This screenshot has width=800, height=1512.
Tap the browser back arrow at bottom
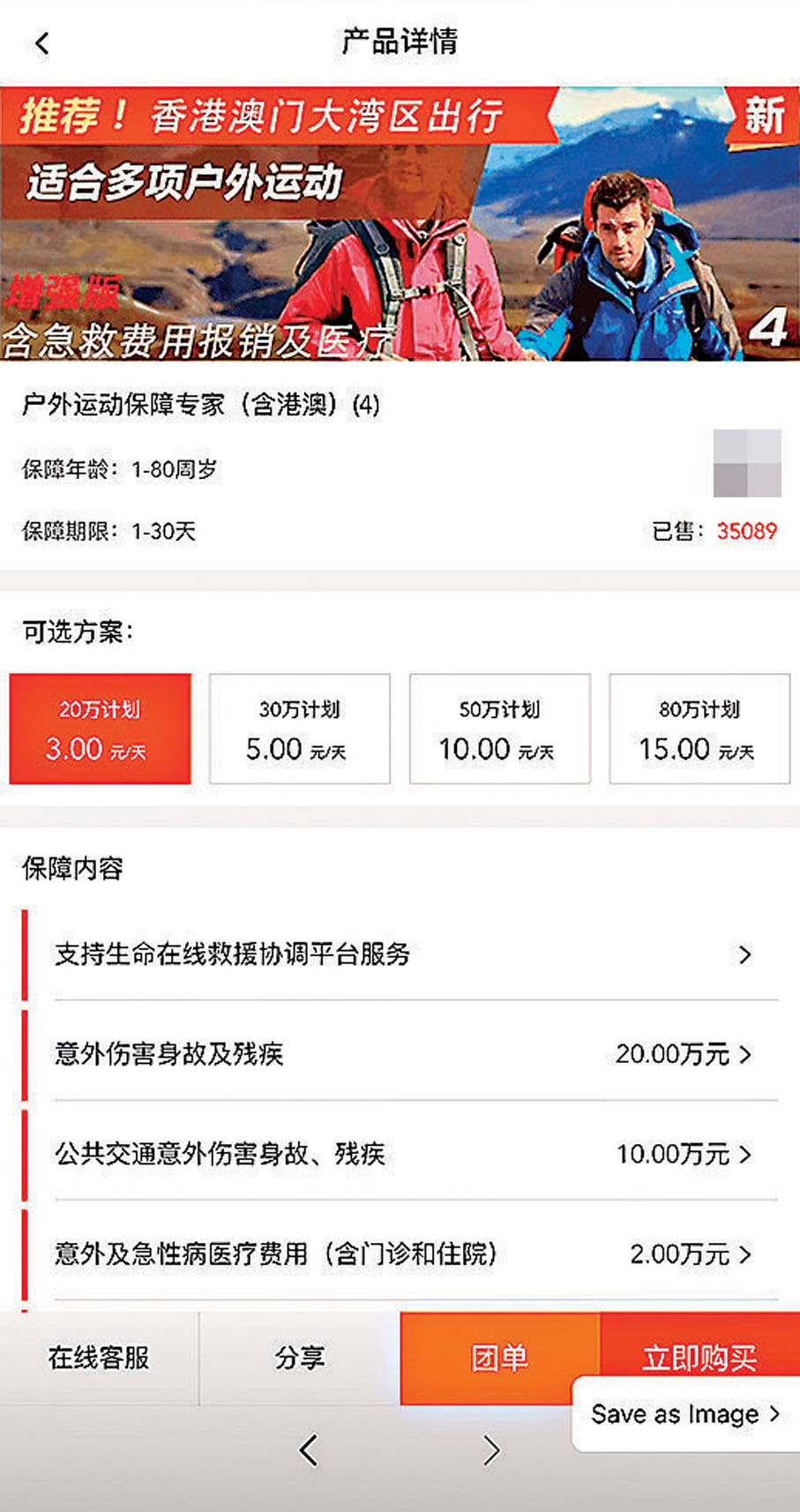pyautogui.click(x=308, y=1451)
